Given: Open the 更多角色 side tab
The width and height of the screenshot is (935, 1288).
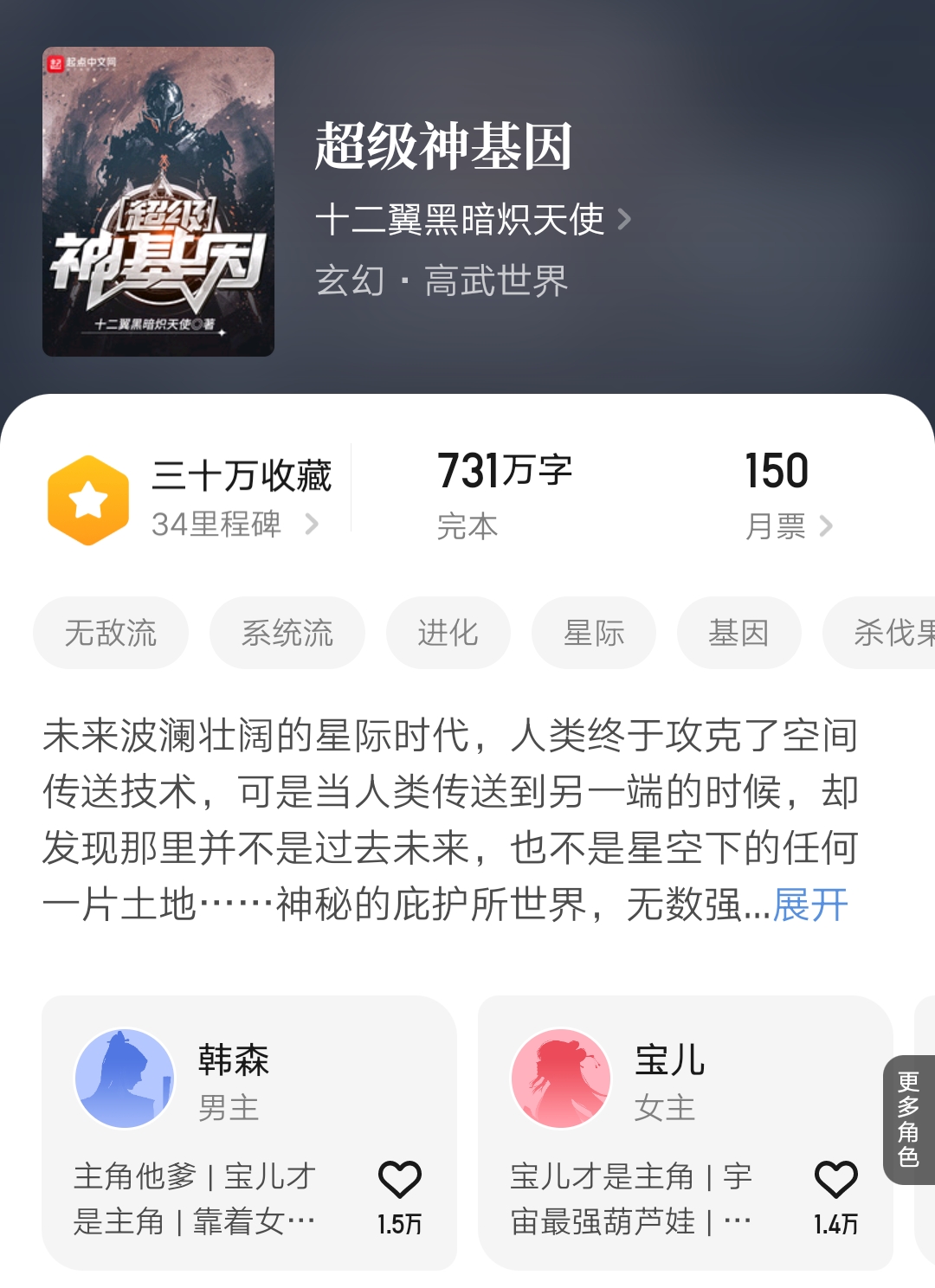Looking at the screenshot, I should [910, 1117].
